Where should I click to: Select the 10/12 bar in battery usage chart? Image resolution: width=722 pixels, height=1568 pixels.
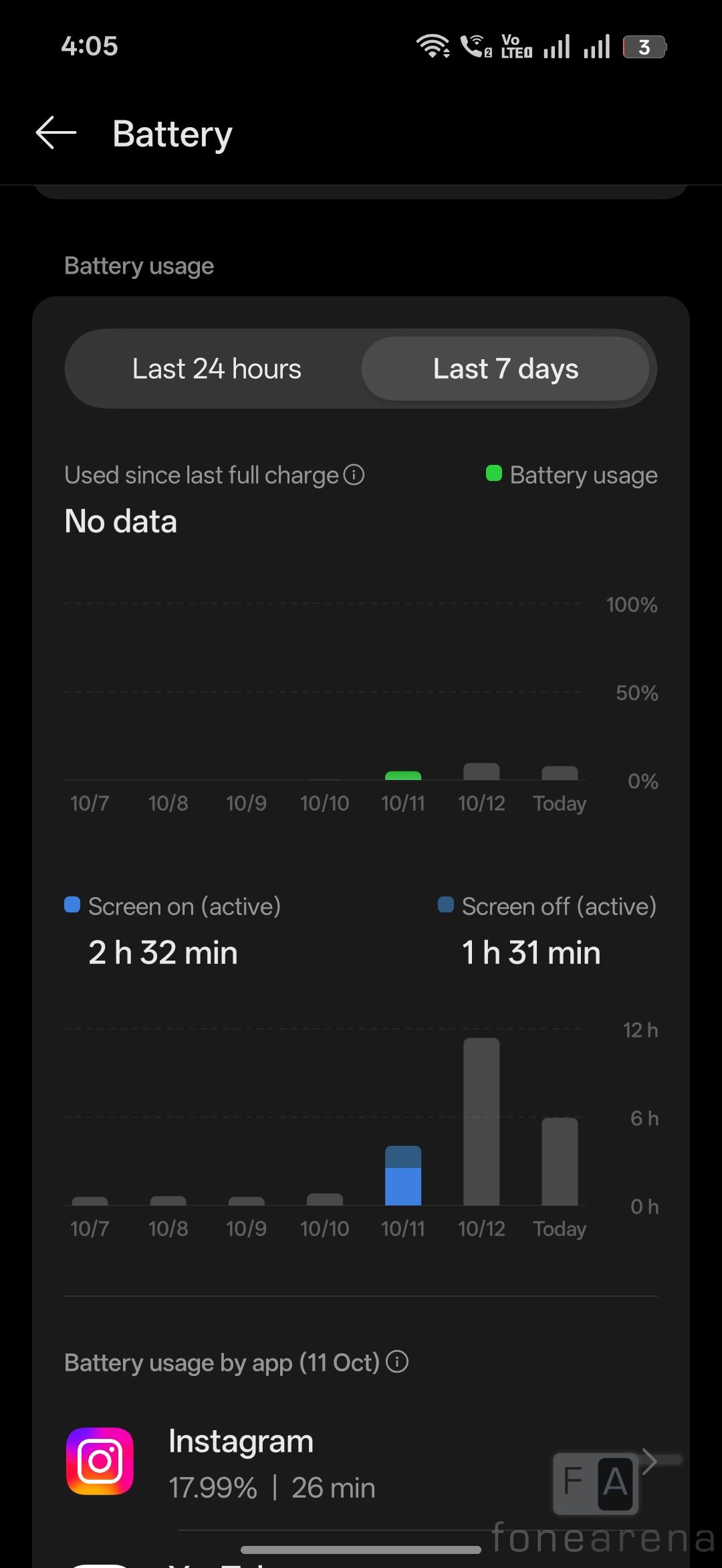(x=481, y=771)
